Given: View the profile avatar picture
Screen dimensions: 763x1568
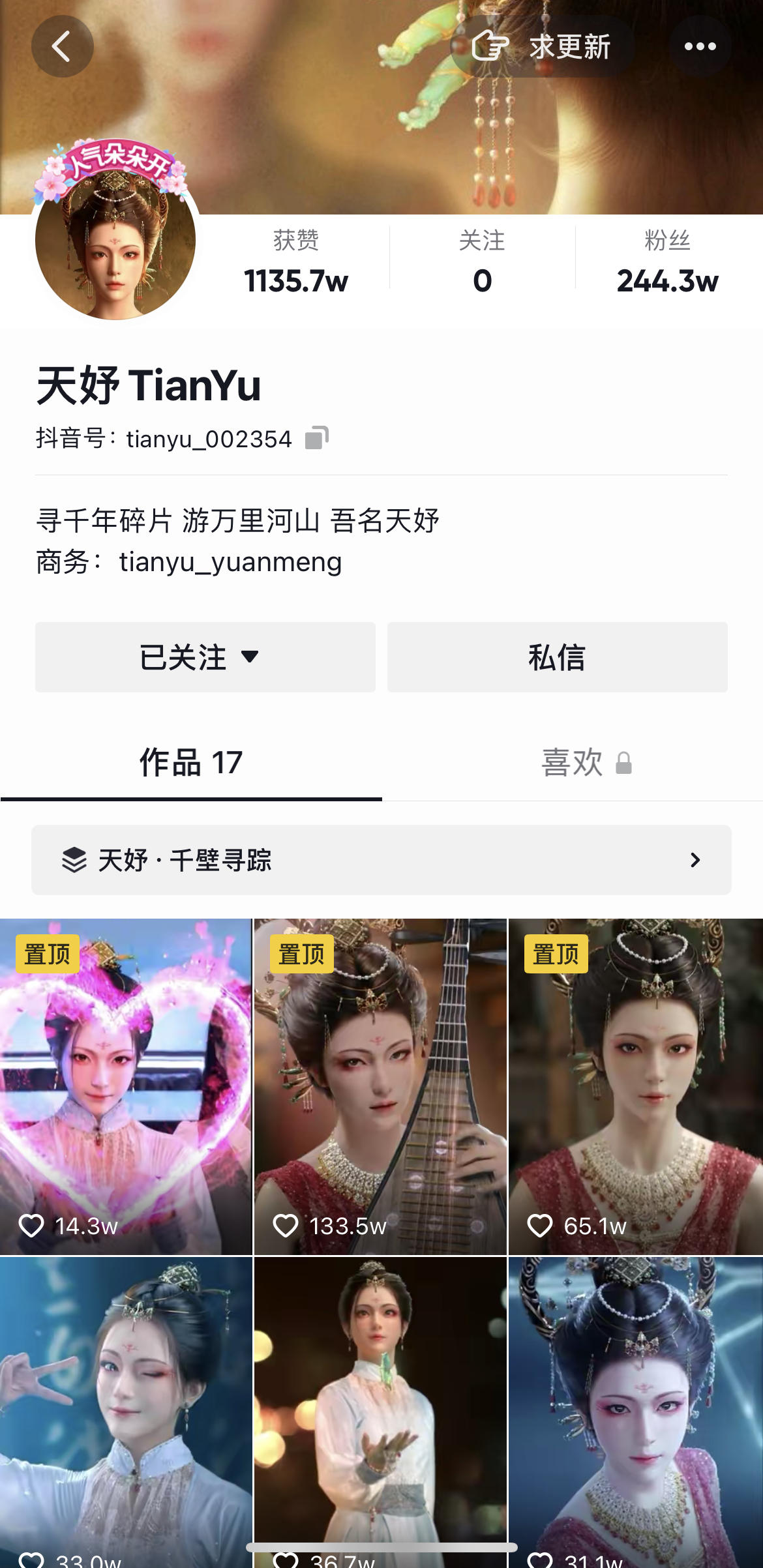Looking at the screenshot, I should coord(115,240).
